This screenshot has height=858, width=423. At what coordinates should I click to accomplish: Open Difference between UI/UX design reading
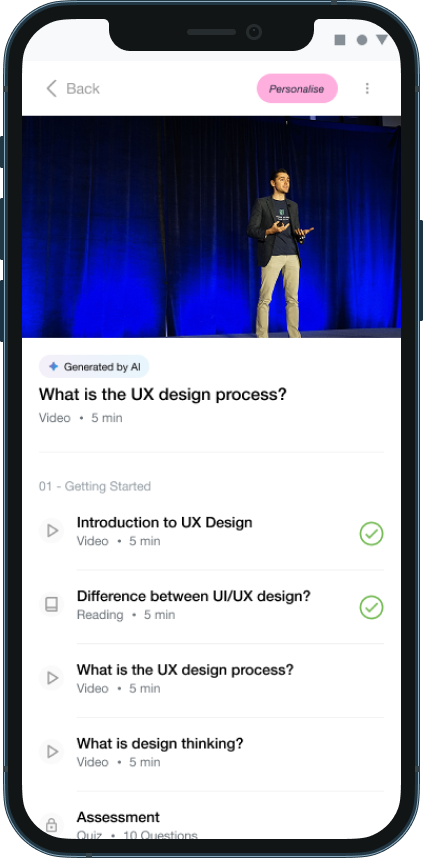(x=211, y=605)
